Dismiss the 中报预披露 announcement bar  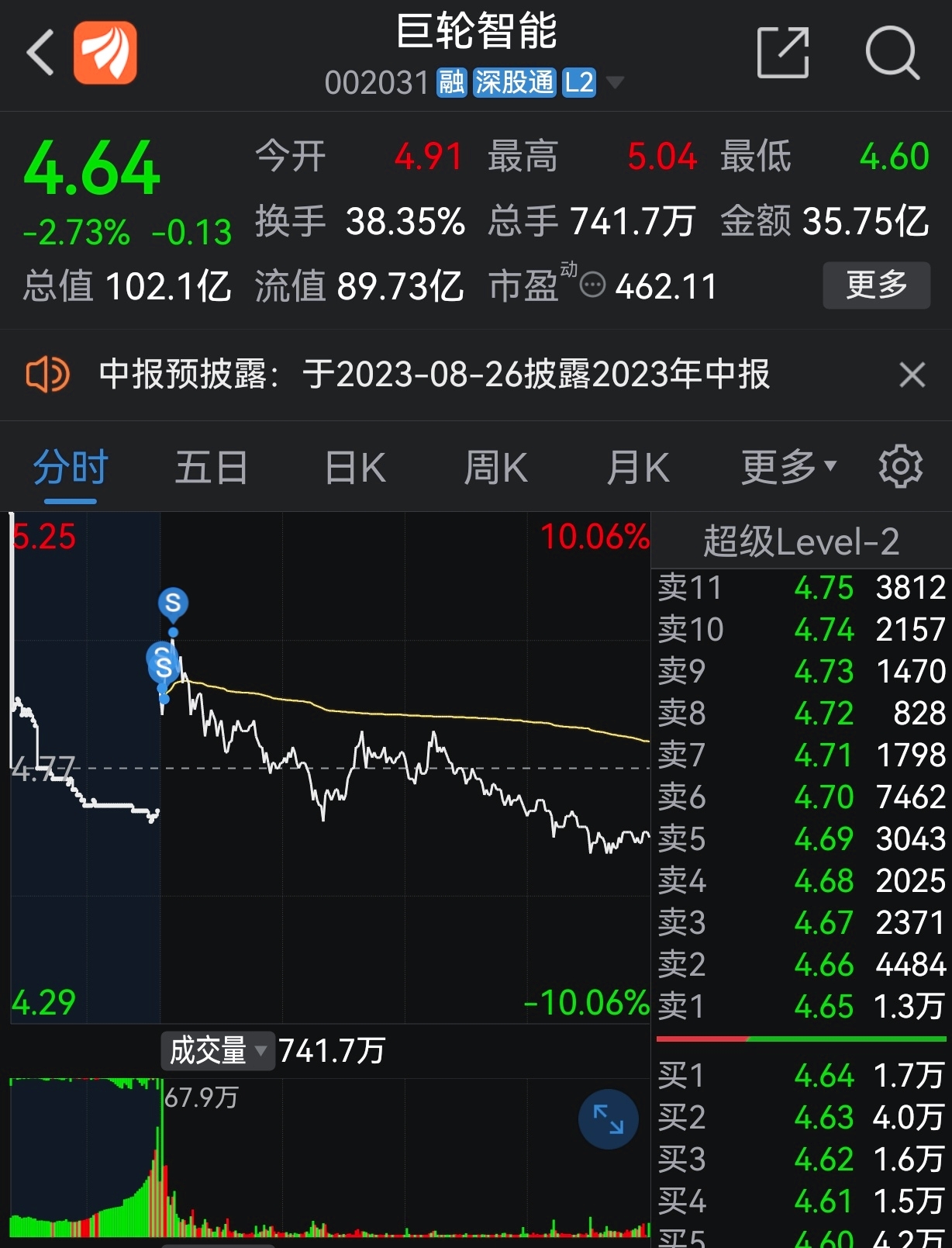pos(912,375)
